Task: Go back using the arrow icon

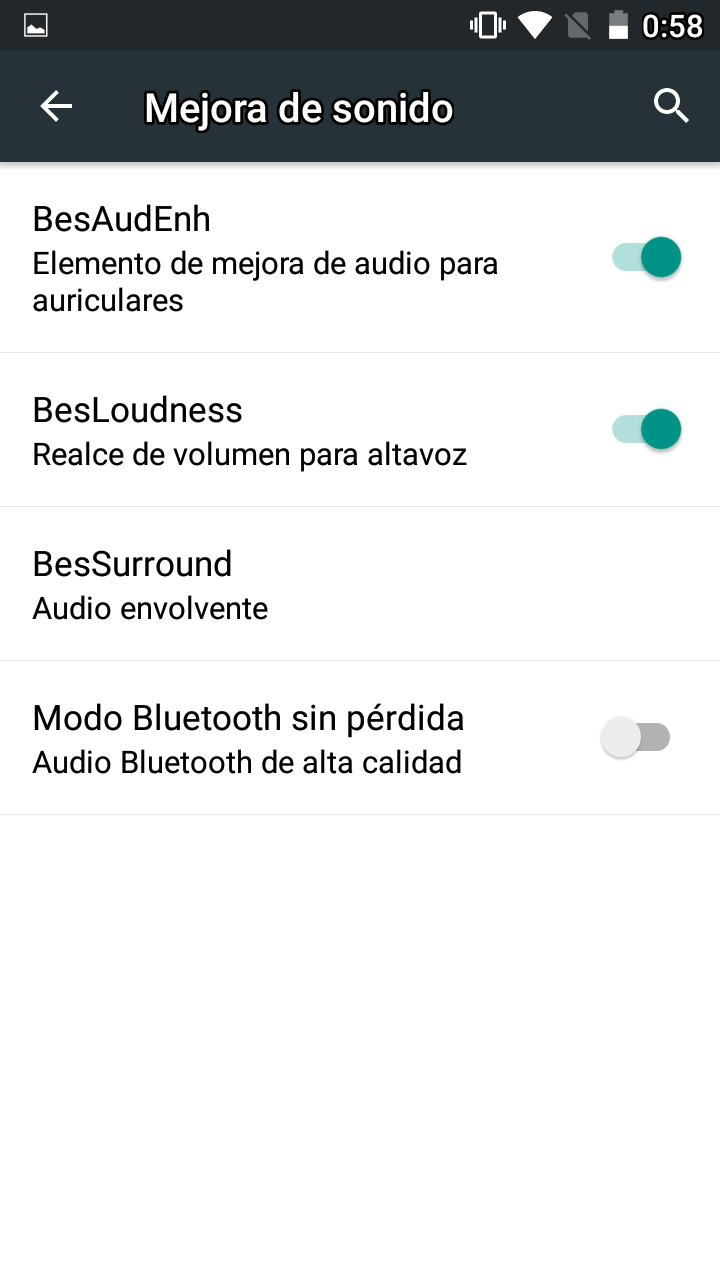Action: tap(56, 106)
